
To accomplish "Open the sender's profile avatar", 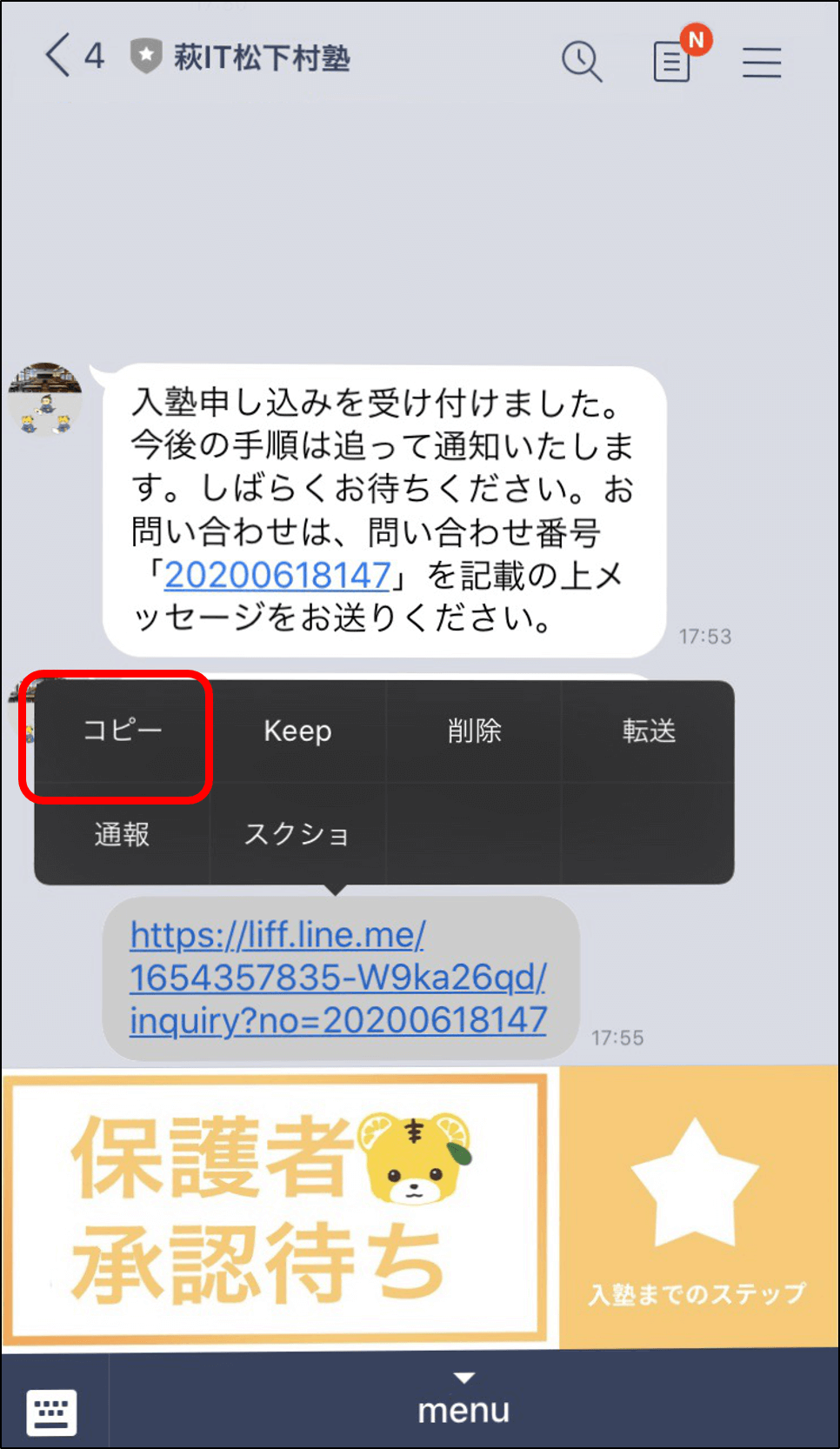I will pos(45,399).
